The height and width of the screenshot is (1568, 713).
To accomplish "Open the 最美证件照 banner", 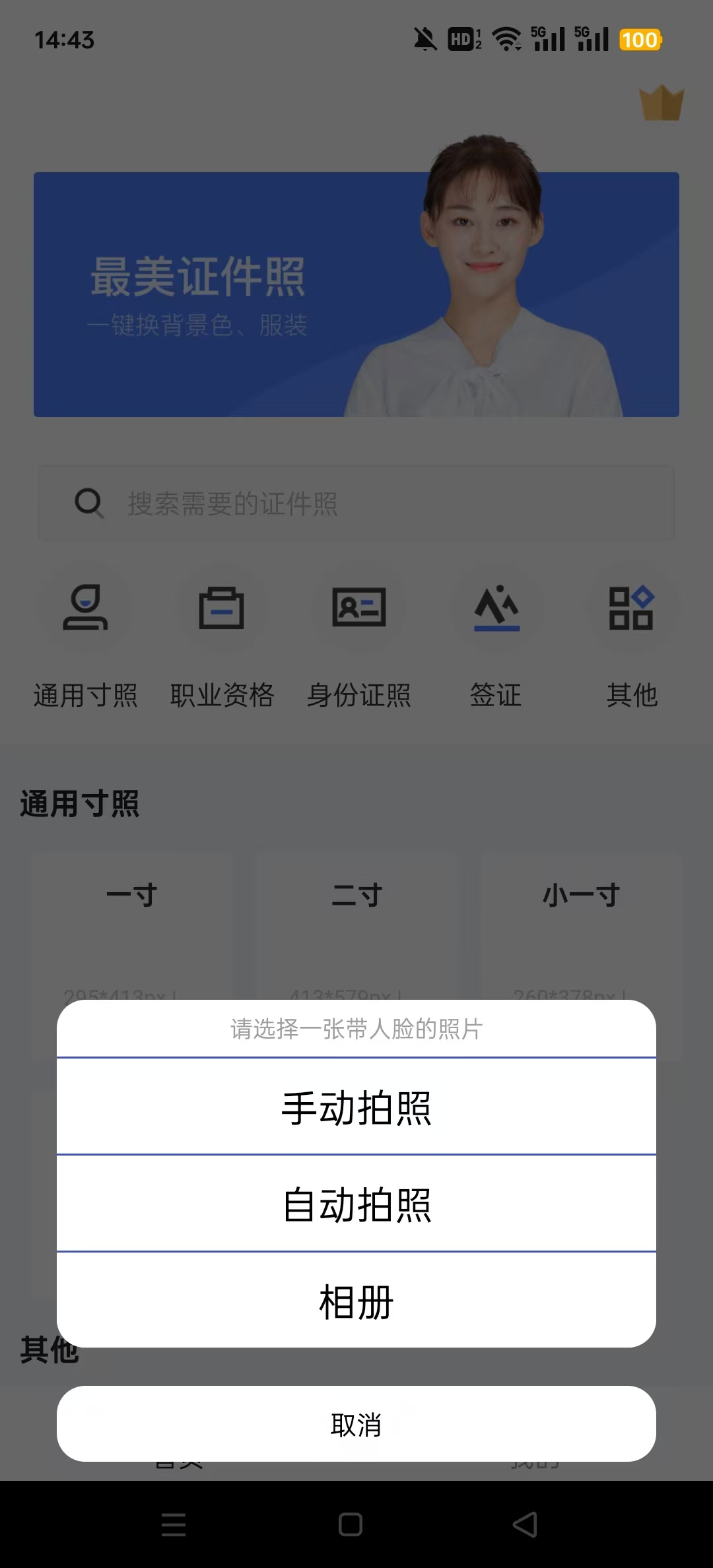I will [x=356, y=293].
